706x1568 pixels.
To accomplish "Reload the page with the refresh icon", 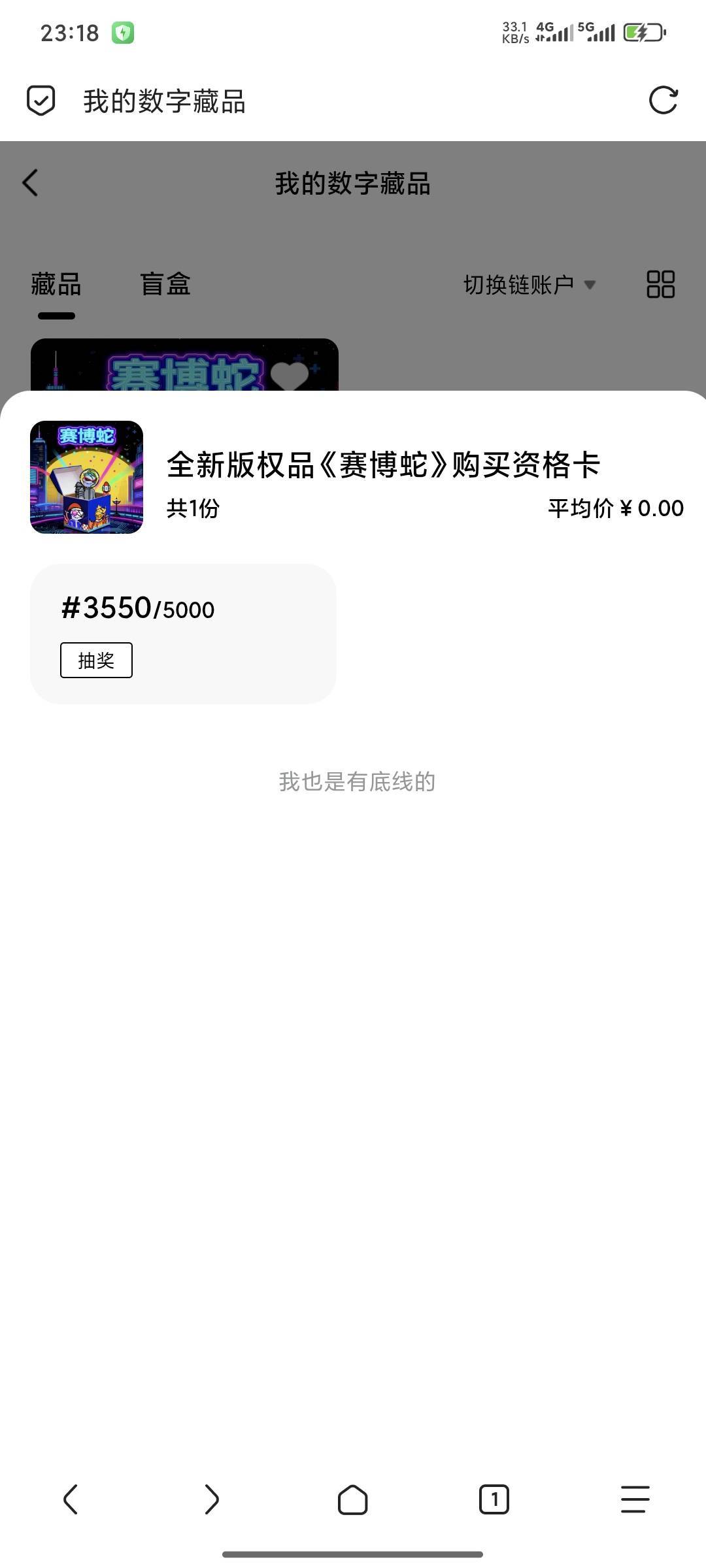I will (x=663, y=101).
